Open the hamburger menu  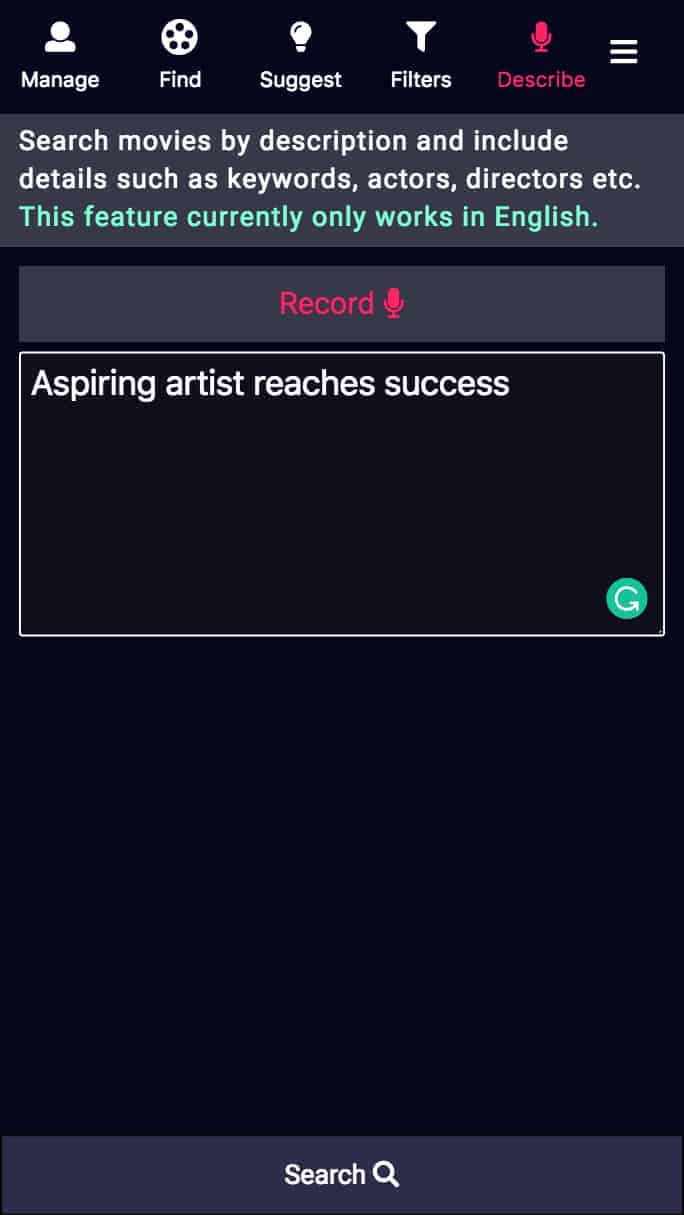click(x=624, y=51)
